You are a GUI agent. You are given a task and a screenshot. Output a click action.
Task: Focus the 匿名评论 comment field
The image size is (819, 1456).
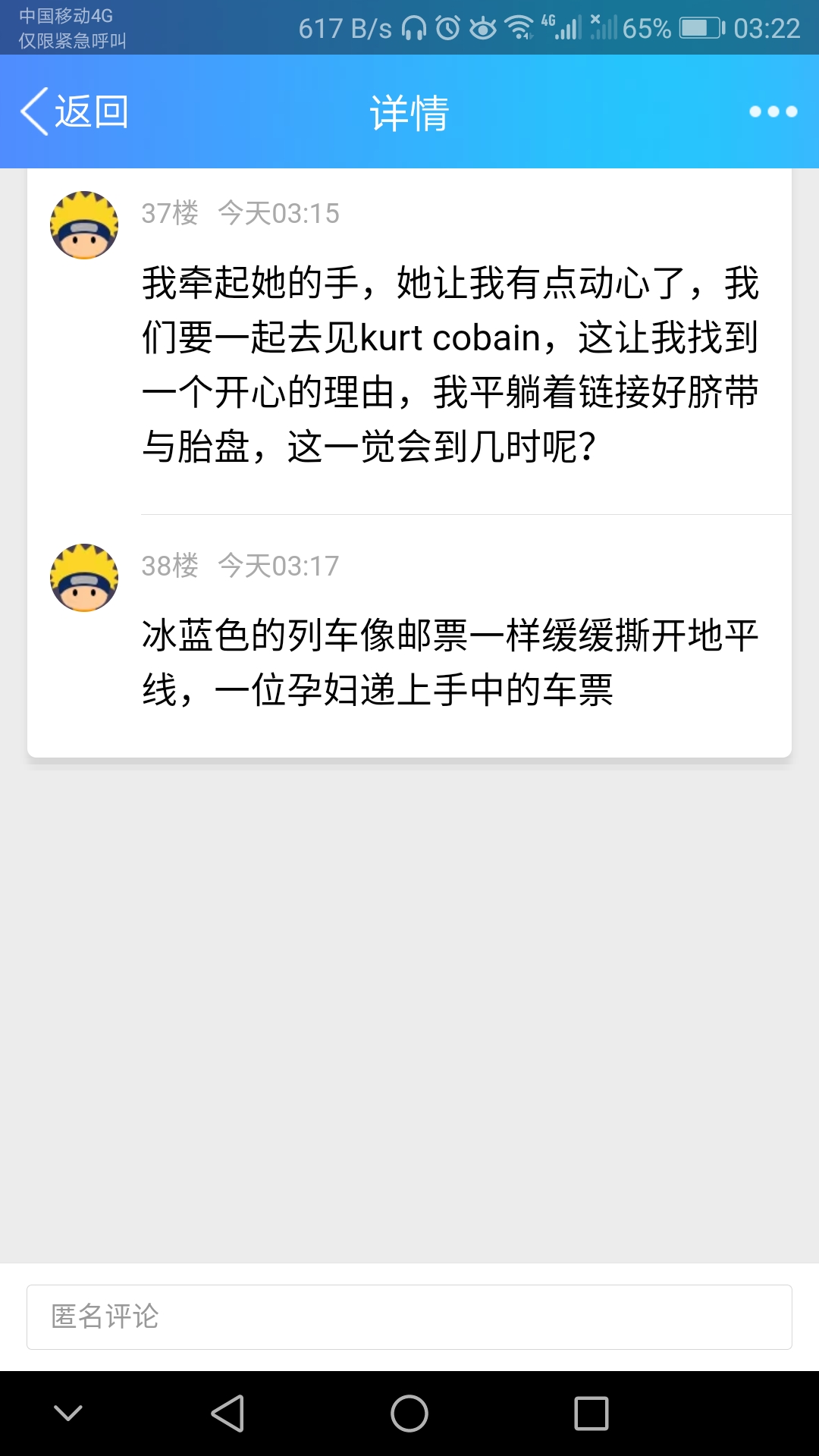[x=409, y=1317]
